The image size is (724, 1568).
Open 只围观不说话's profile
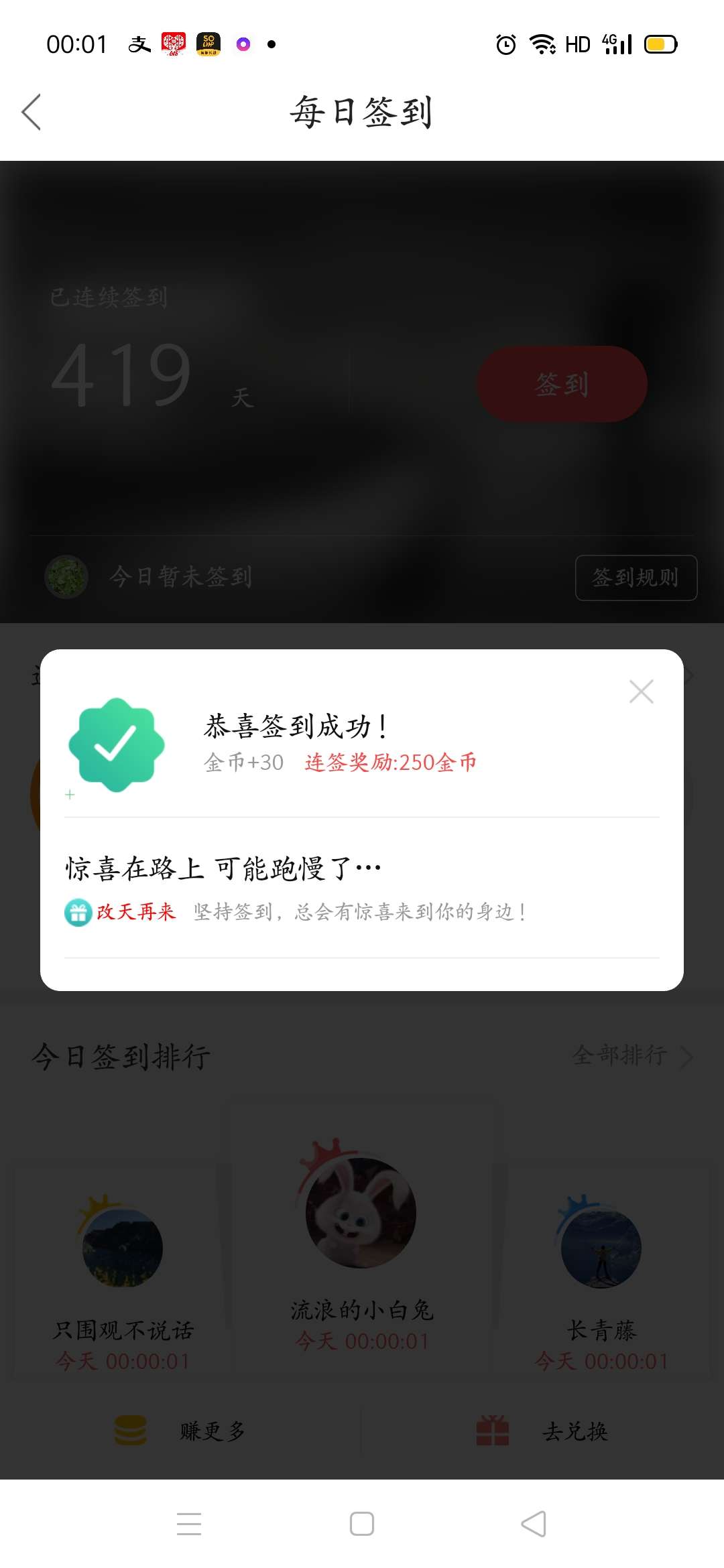[x=123, y=1248]
